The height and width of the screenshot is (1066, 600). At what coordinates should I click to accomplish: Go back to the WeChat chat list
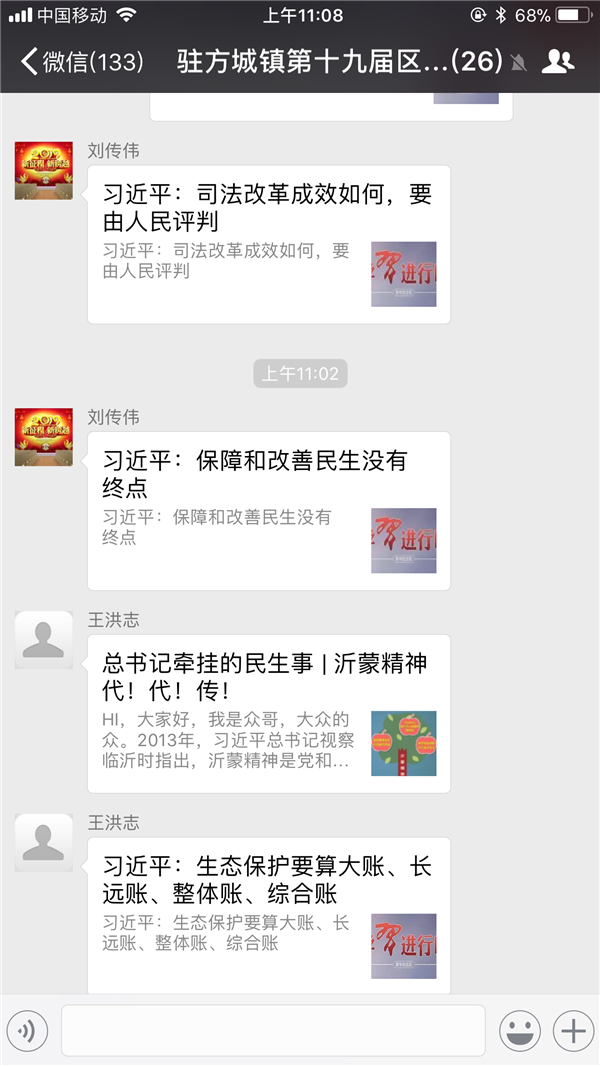(x=80, y=62)
